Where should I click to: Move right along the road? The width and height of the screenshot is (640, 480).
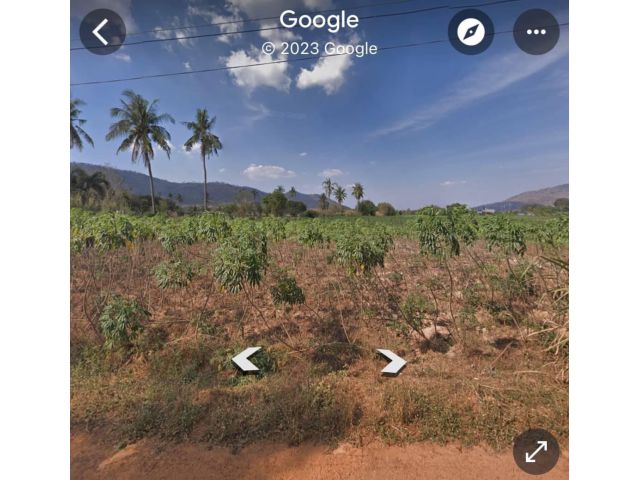392,361
